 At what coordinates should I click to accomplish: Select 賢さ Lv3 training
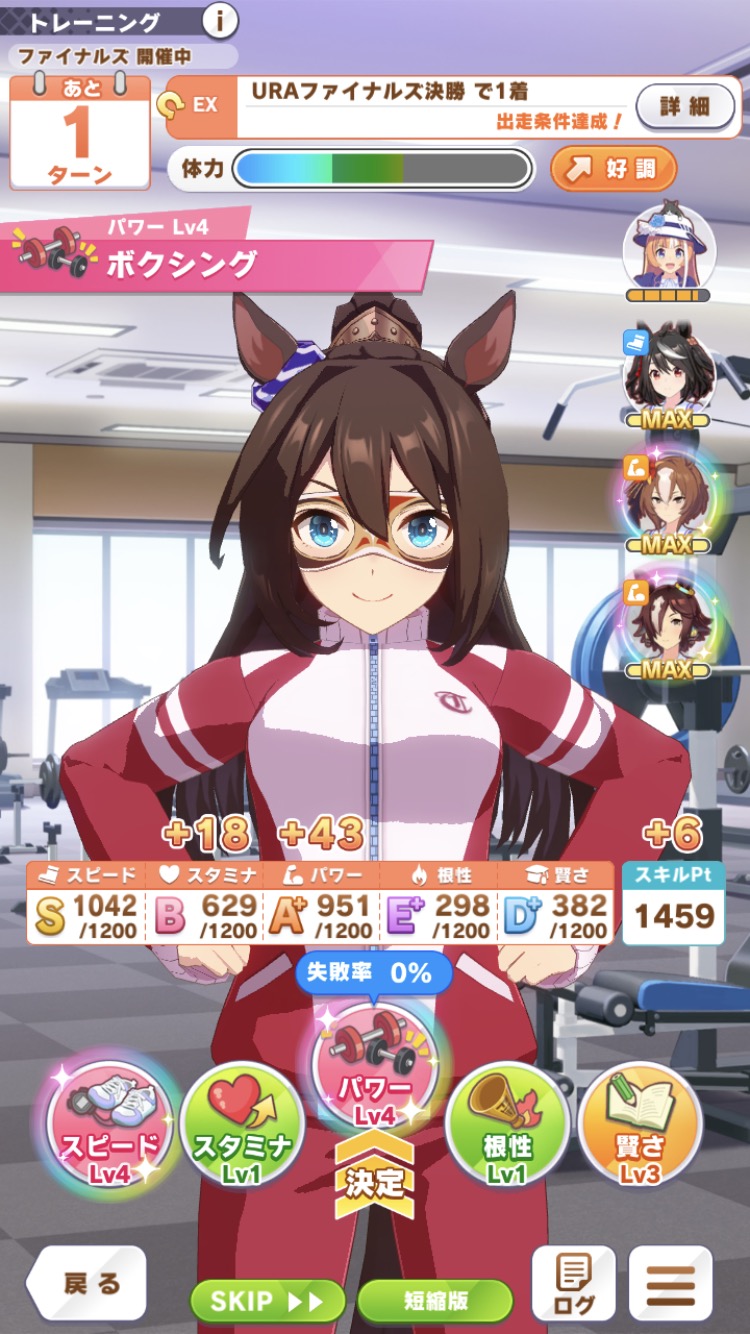click(x=640, y=1120)
